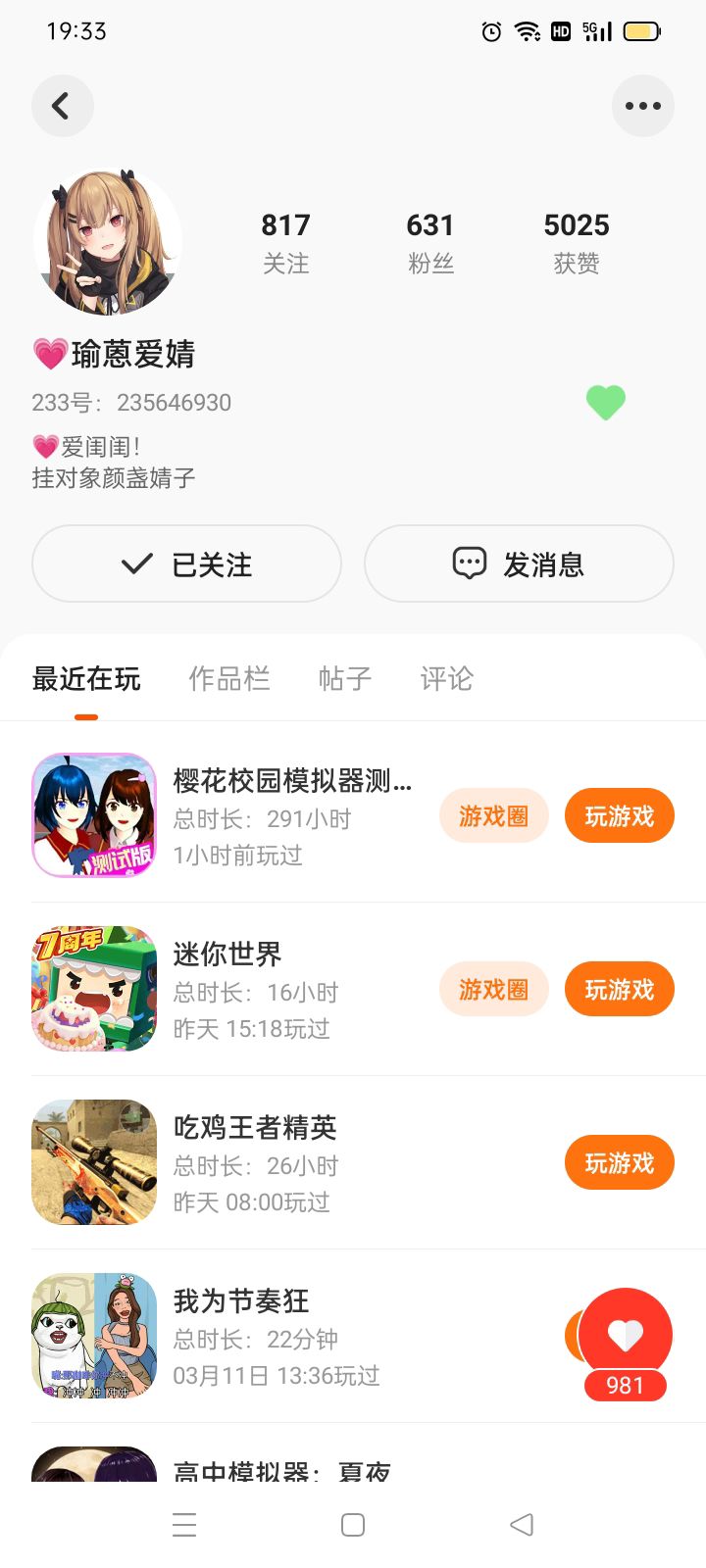Send a message via 发消息

click(519, 563)
